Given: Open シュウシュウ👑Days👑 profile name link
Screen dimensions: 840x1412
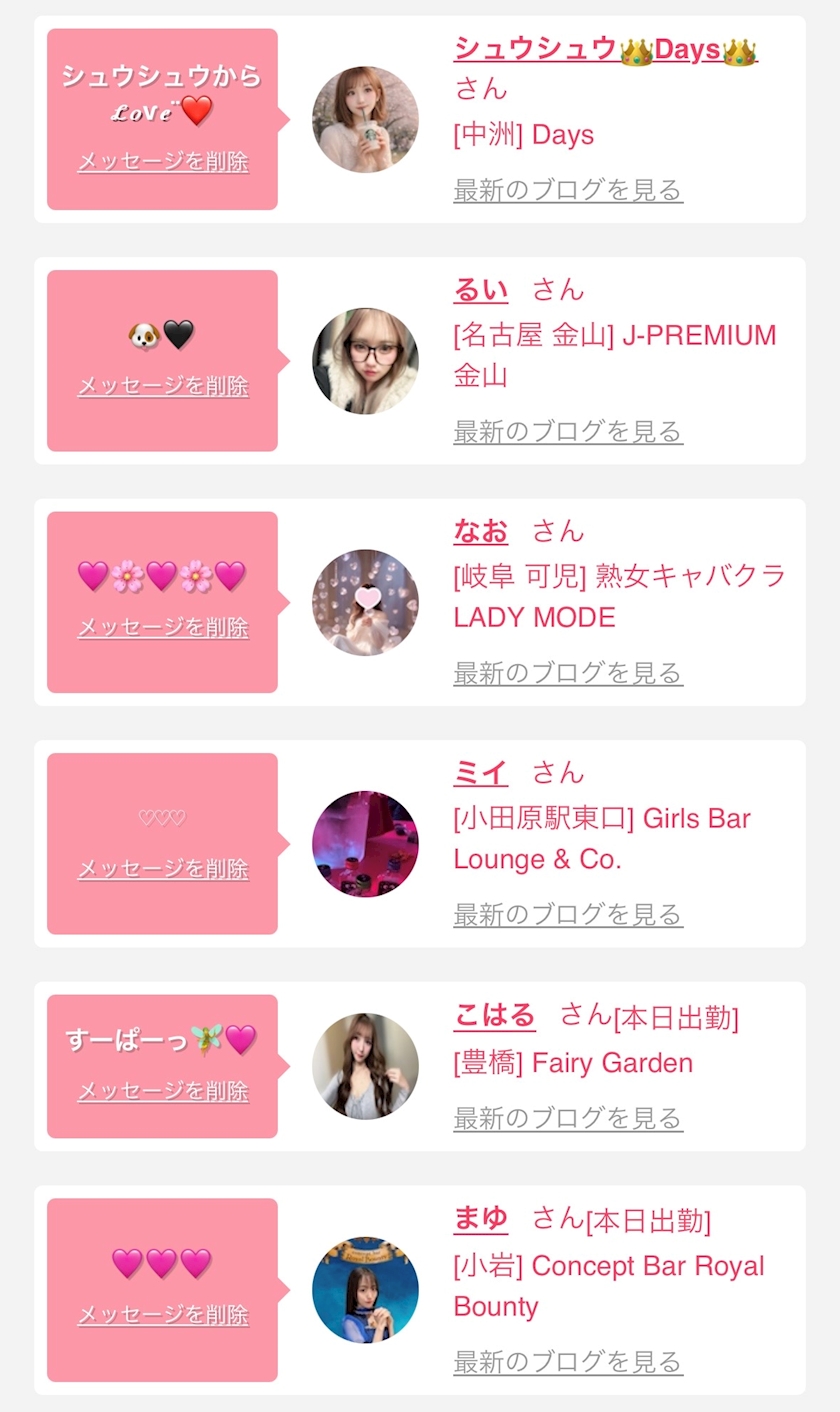Looking at the screenshot, I should 605,50.
